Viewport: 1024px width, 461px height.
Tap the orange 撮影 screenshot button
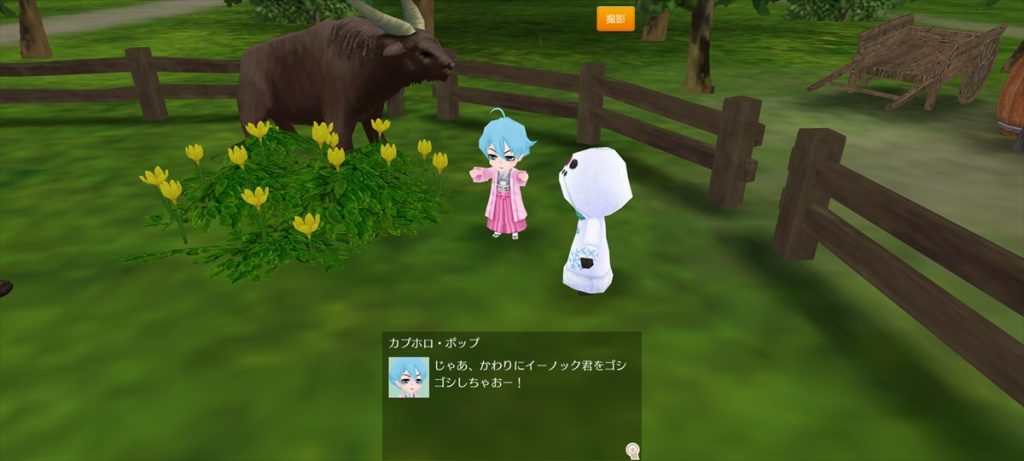coord(615,19)
